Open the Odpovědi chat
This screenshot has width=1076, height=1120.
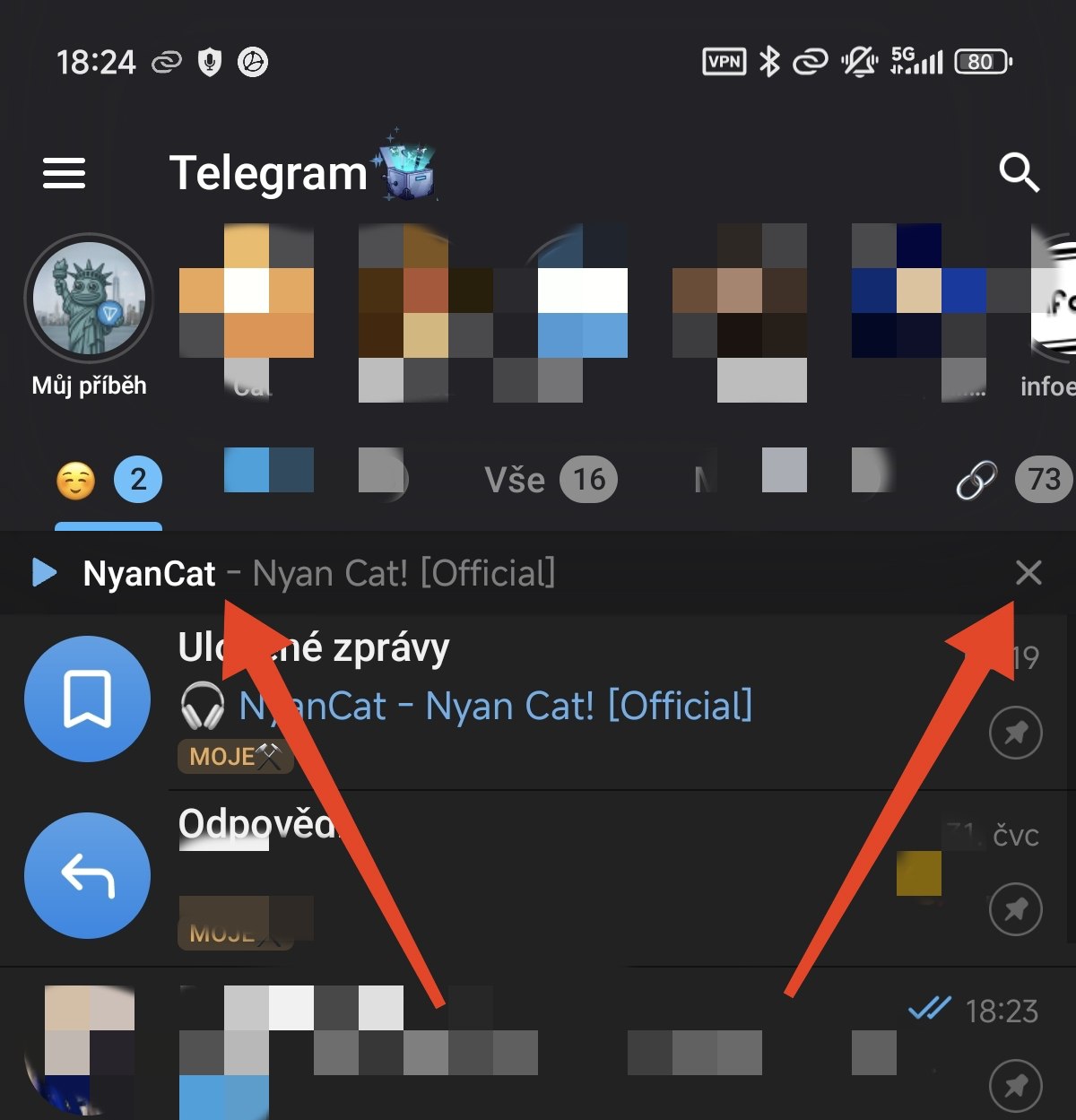(x=538, y=874)
